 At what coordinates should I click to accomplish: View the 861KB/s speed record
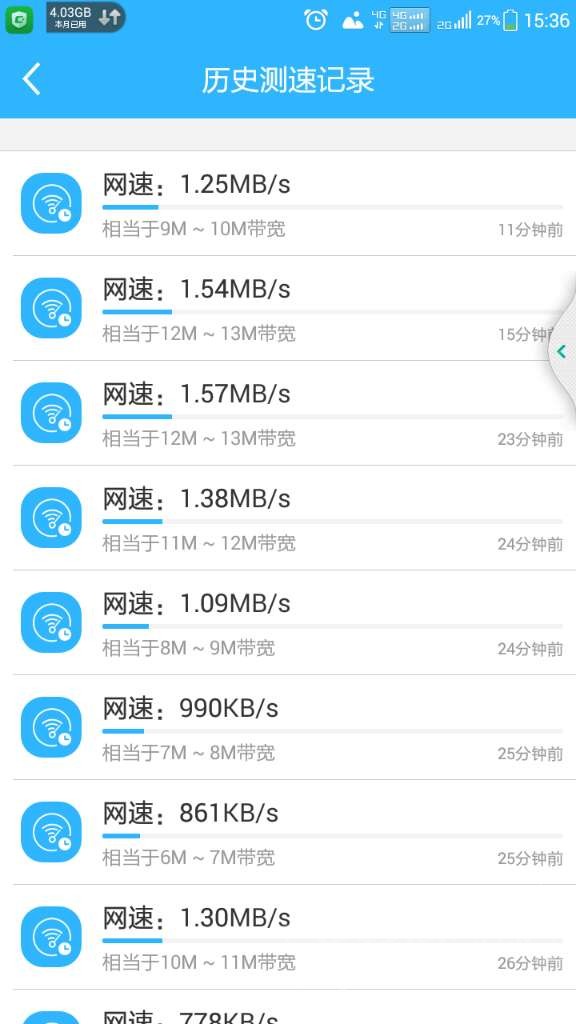[288, 832]
